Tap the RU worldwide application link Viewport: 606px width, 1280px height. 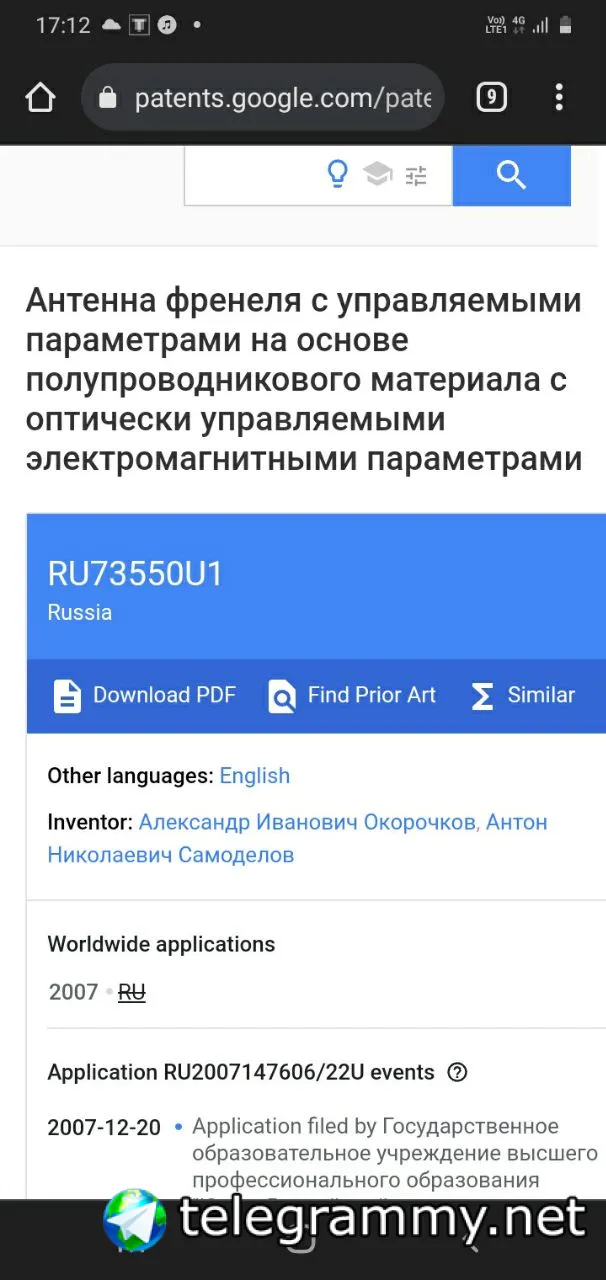[x=132, y=992]
